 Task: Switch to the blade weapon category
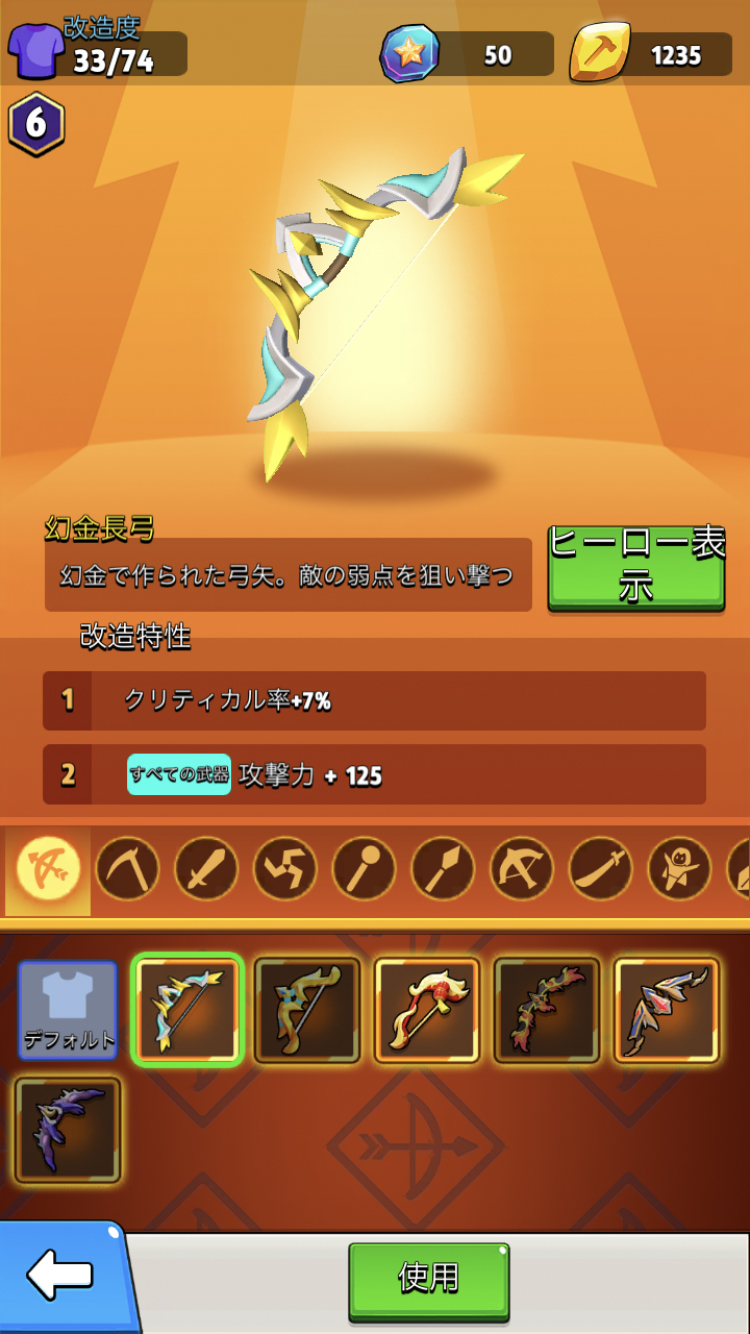pos(206,870)
